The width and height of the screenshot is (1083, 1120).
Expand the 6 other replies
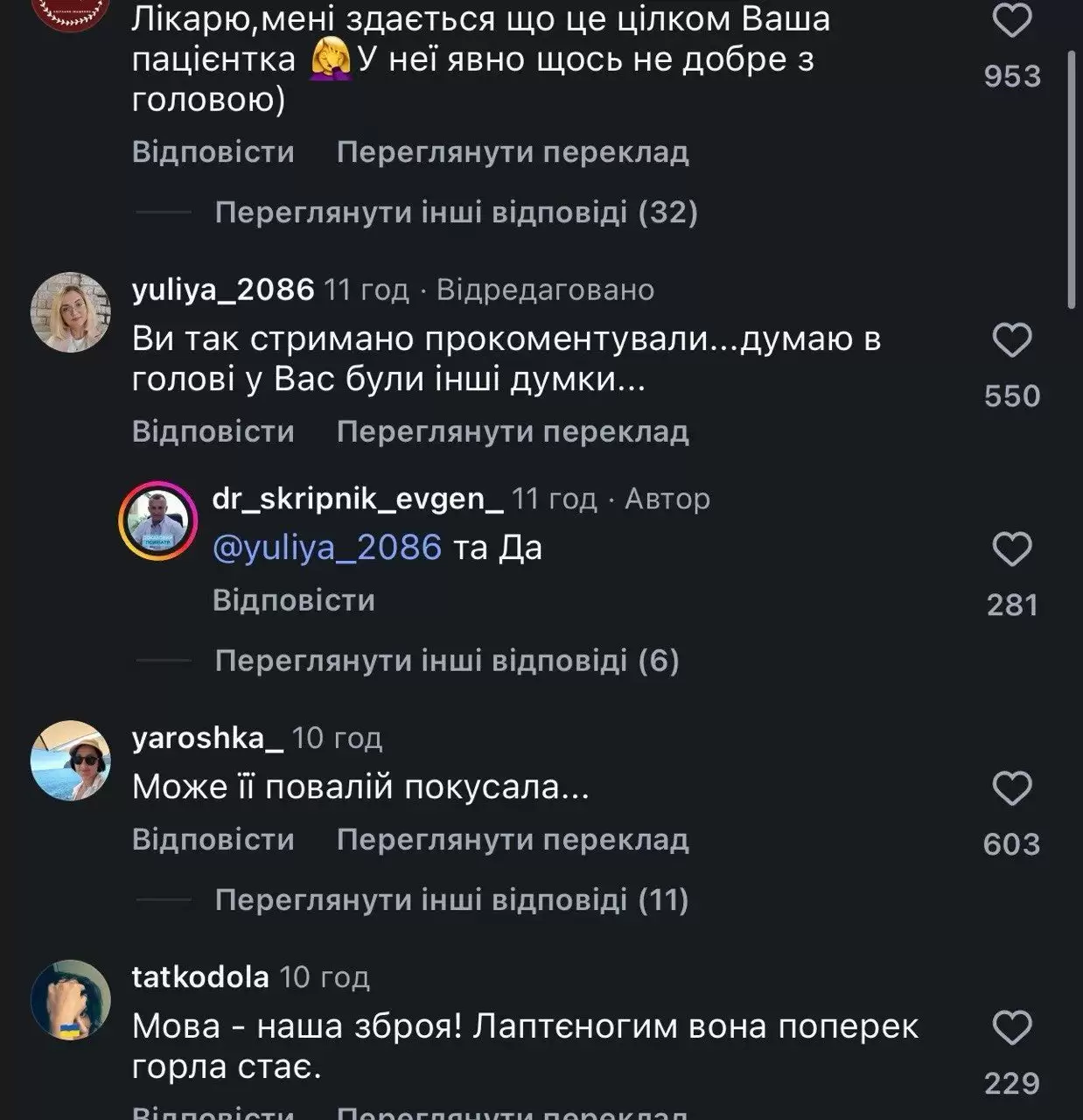point(447,661)
